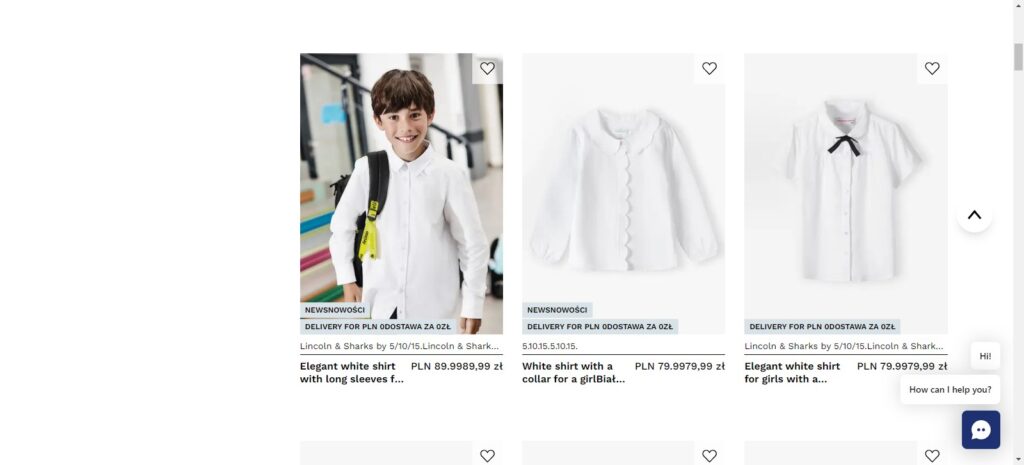1024x465 pixels.
Task: Open the elegant white long sleeve shirt product
Action: (352, 372)
